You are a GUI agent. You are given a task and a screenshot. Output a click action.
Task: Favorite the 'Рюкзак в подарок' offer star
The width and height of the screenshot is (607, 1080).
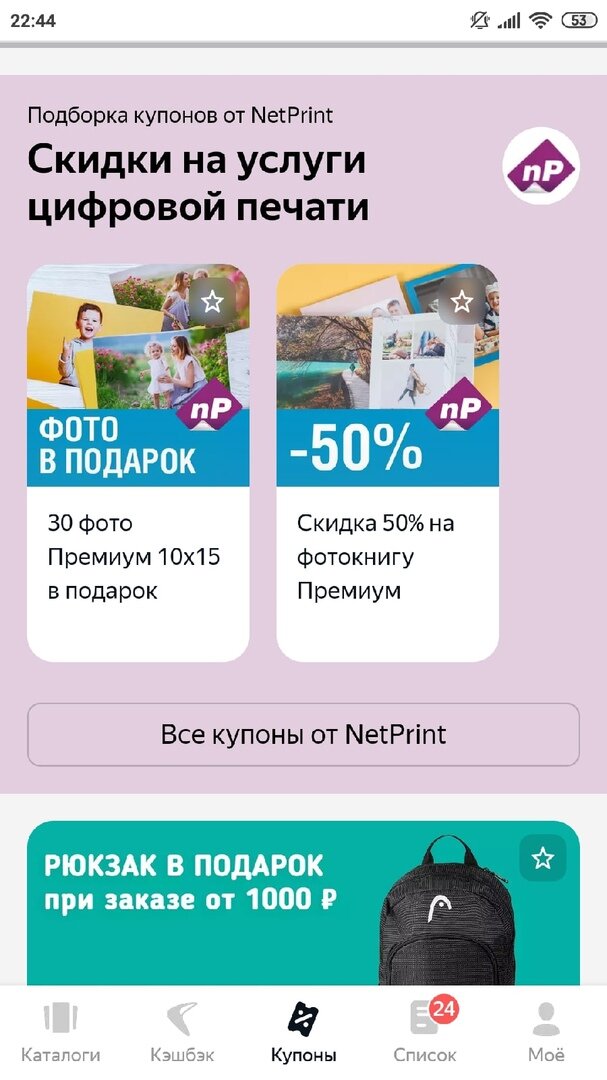click(542, 858)
